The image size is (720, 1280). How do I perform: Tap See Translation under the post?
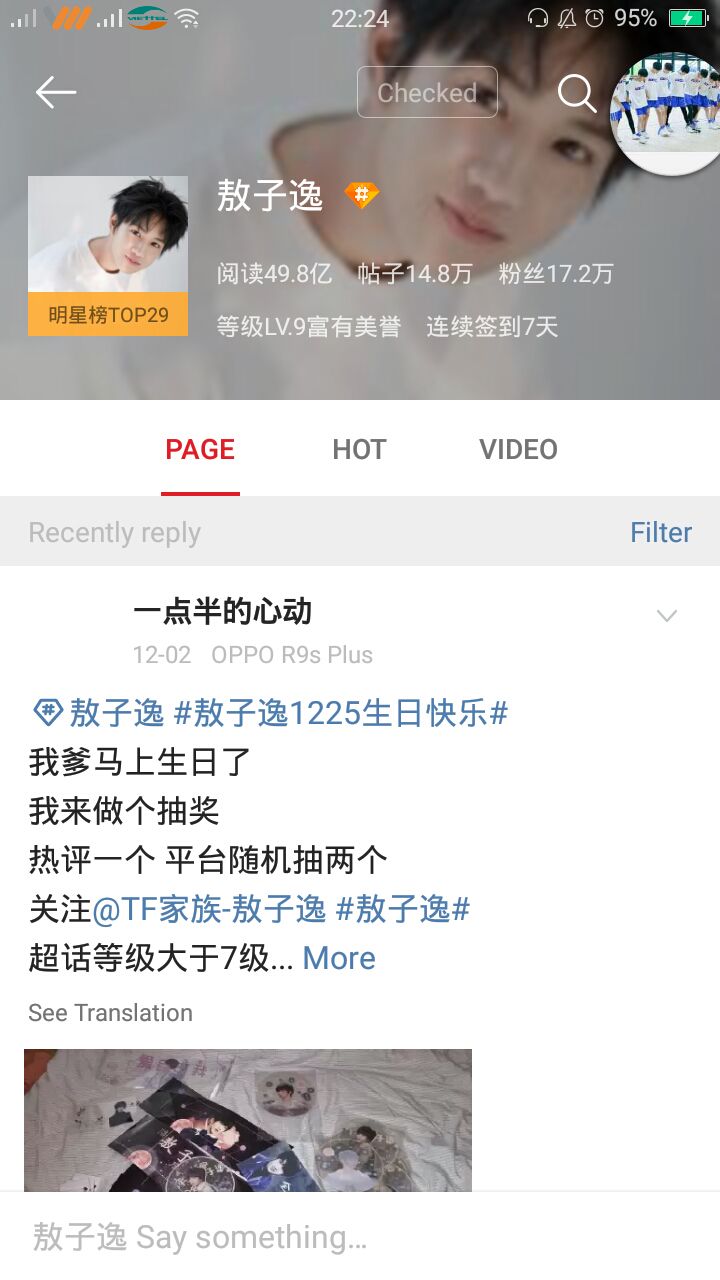pyautogui.click(x=110, y=1013)
